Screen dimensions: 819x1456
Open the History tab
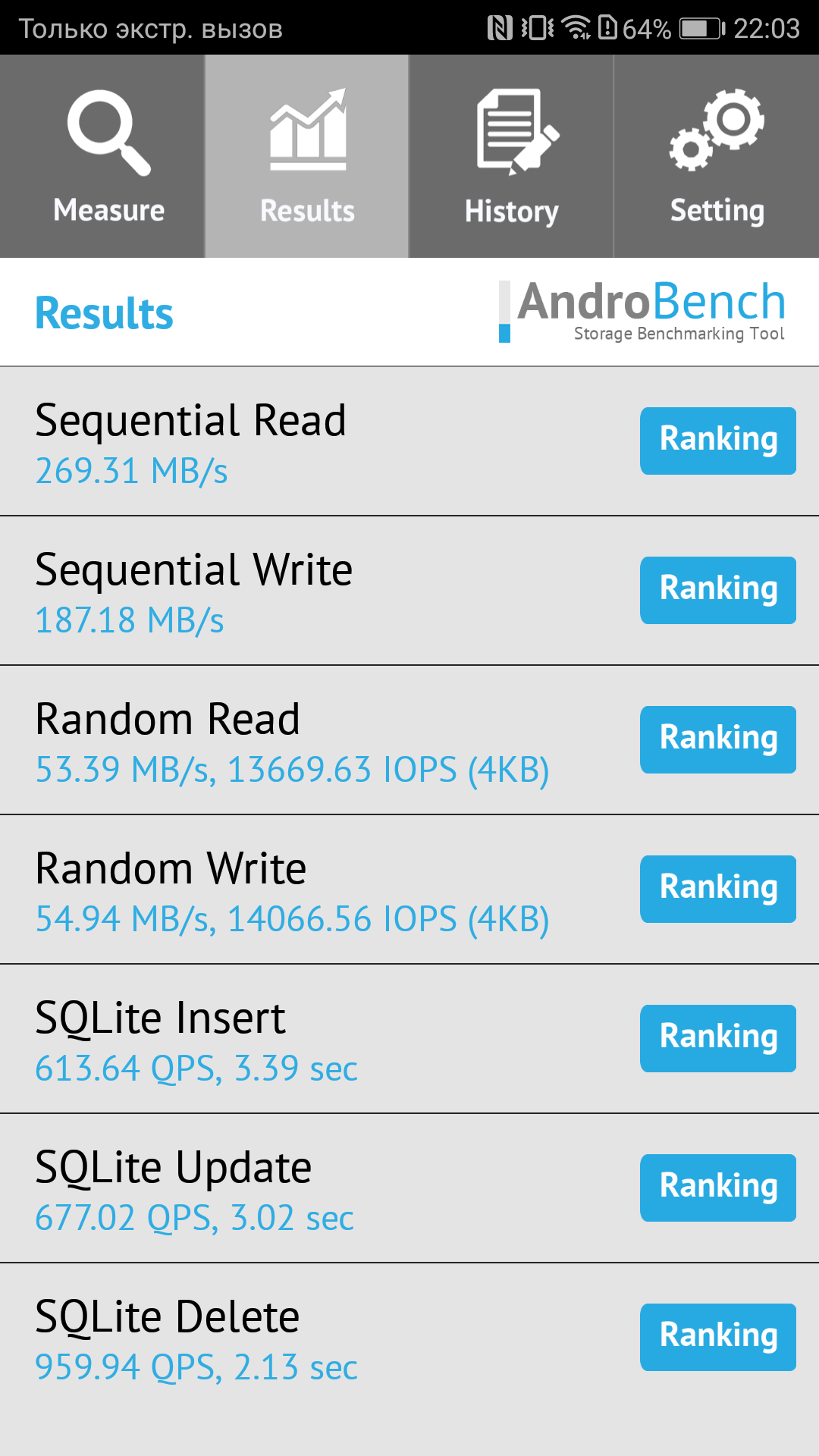[x=511, y=157]
